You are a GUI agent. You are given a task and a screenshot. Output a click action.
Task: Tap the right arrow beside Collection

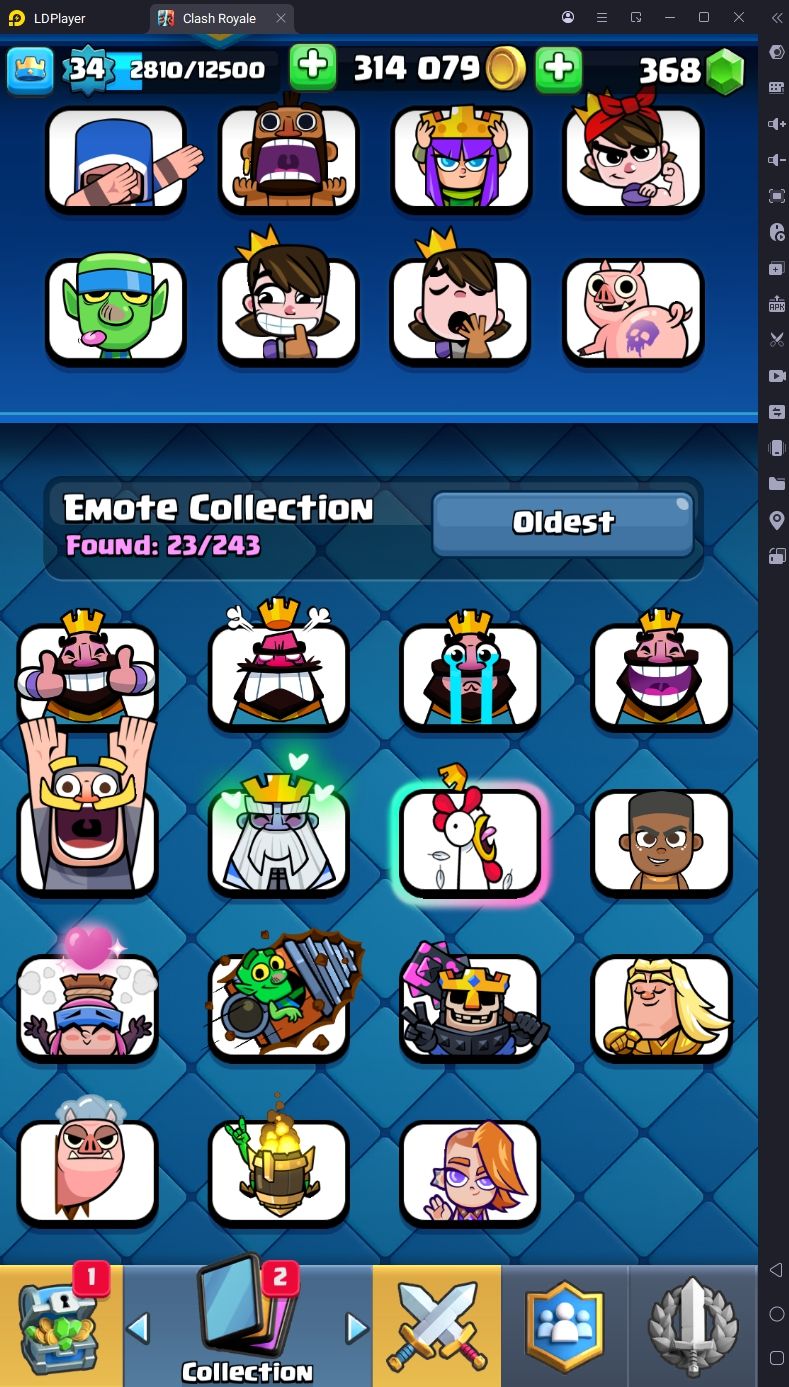pyautogui.click(x=357, y=1328)
